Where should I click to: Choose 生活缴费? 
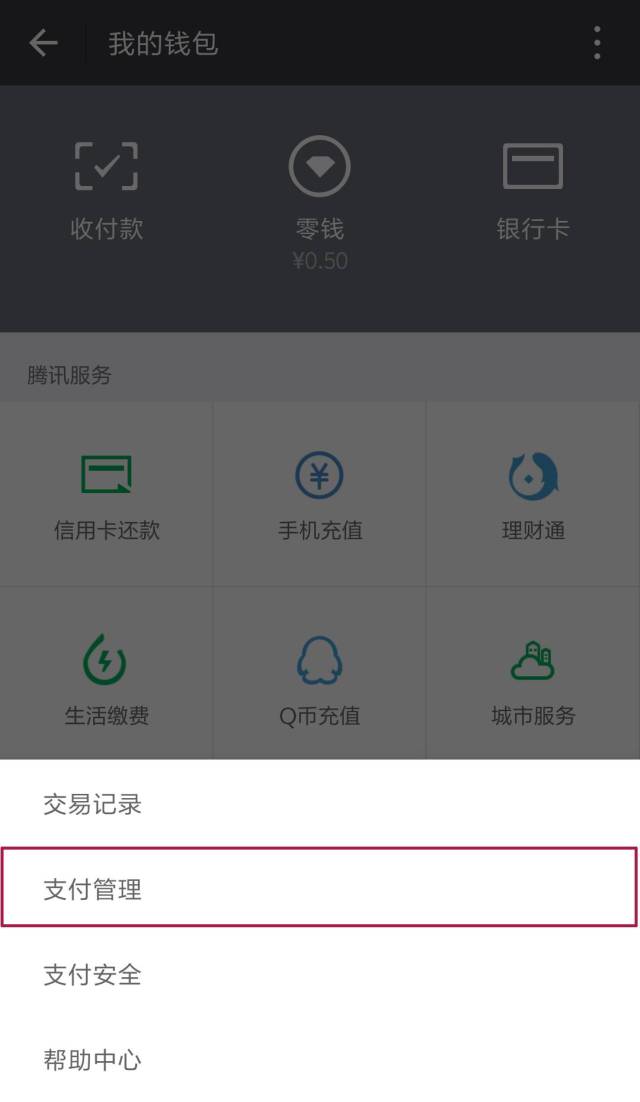coord(106,680)
